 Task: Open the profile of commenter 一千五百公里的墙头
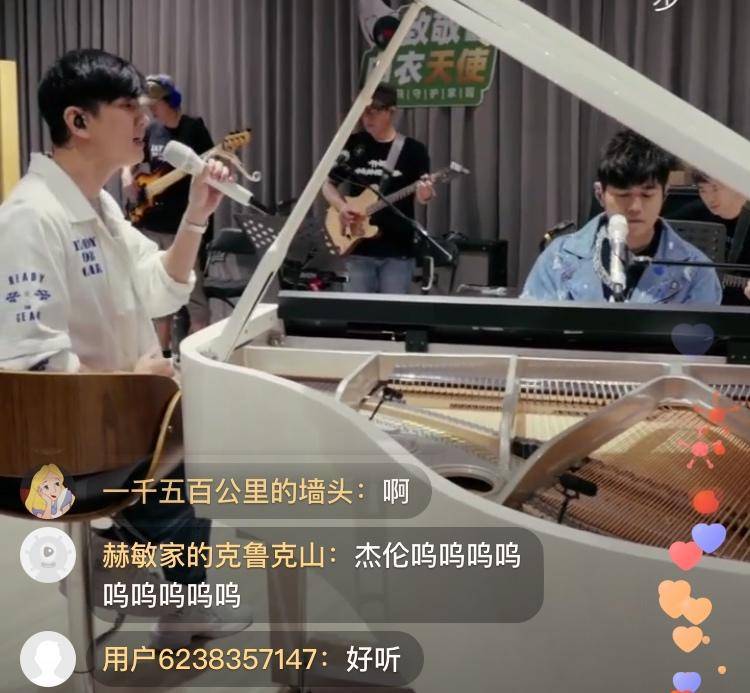pyautogui.click(x=47, y=492)
